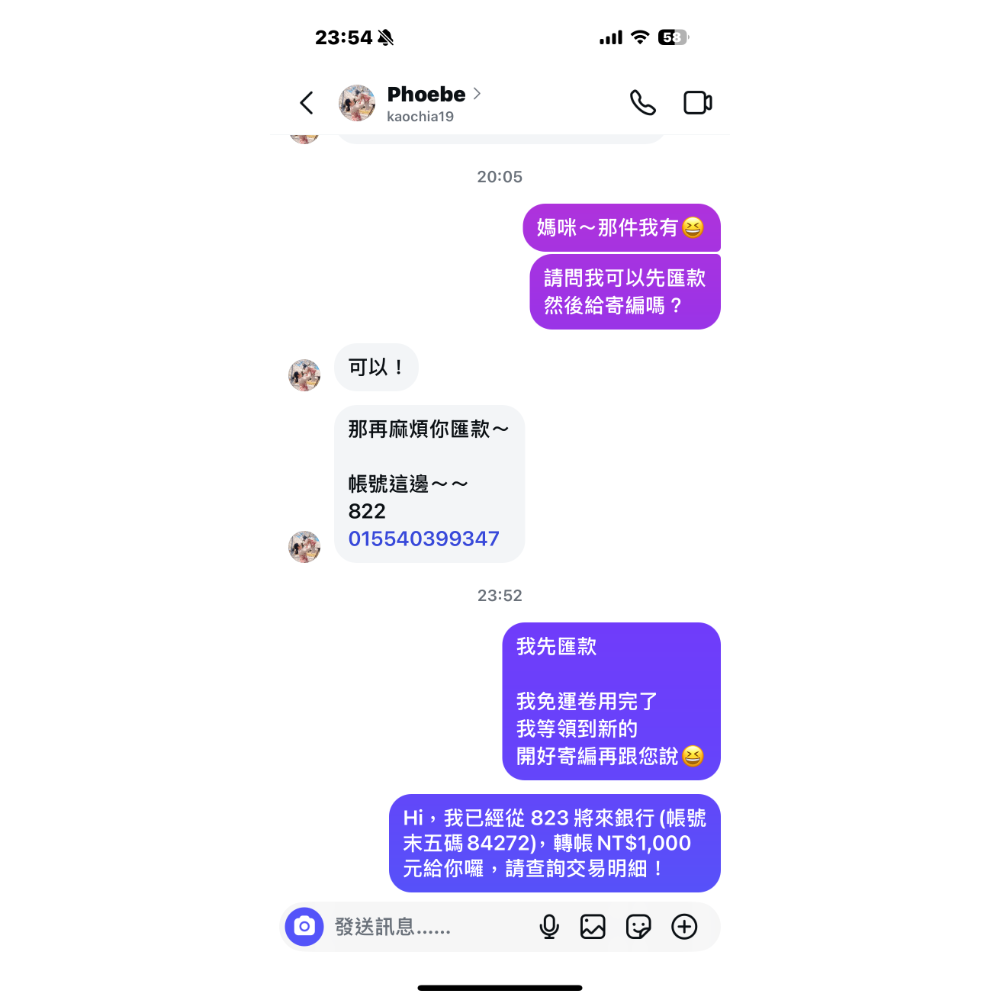Viewport: 1000px width, 1000px height.
Task: Record a voice message with the microphone
Action: tap(549, 927)
